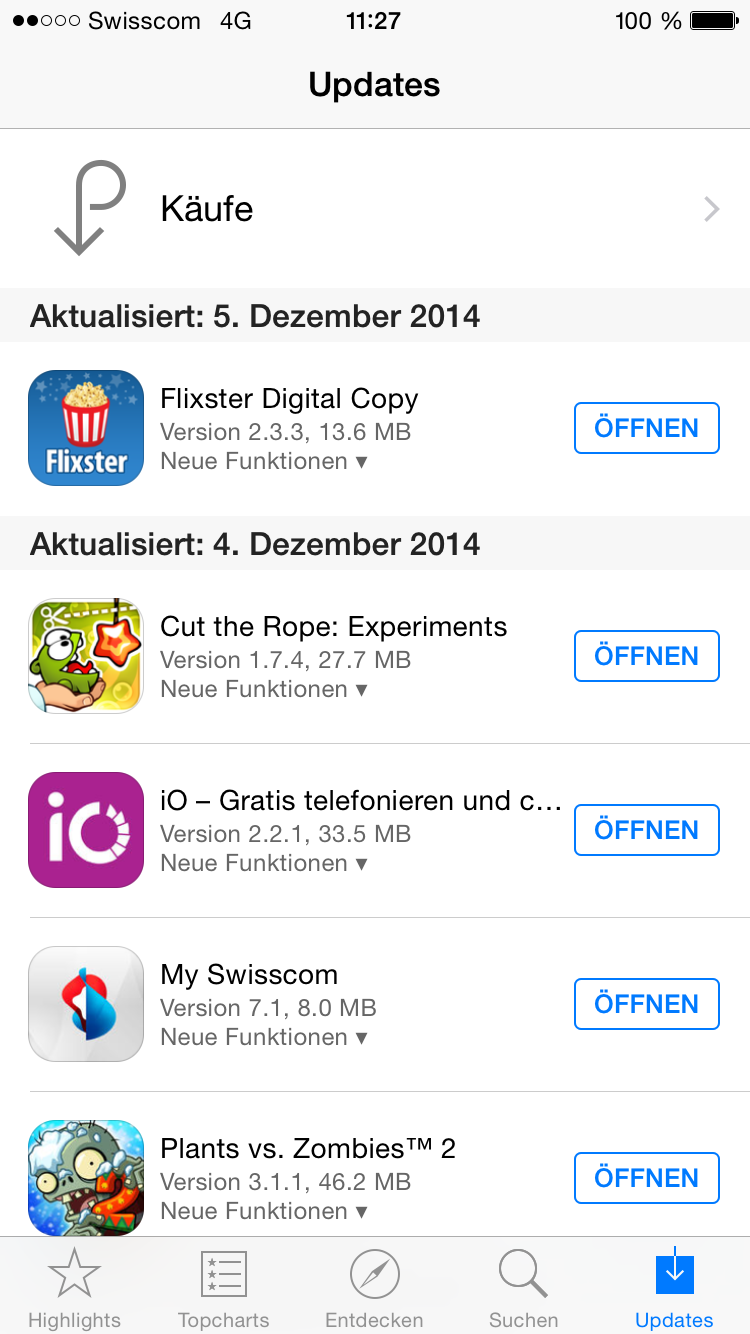Go to the Topcharts tab
This screenshot has height=1334, width=750.
pyautogui.click(x=224, y=1288)
